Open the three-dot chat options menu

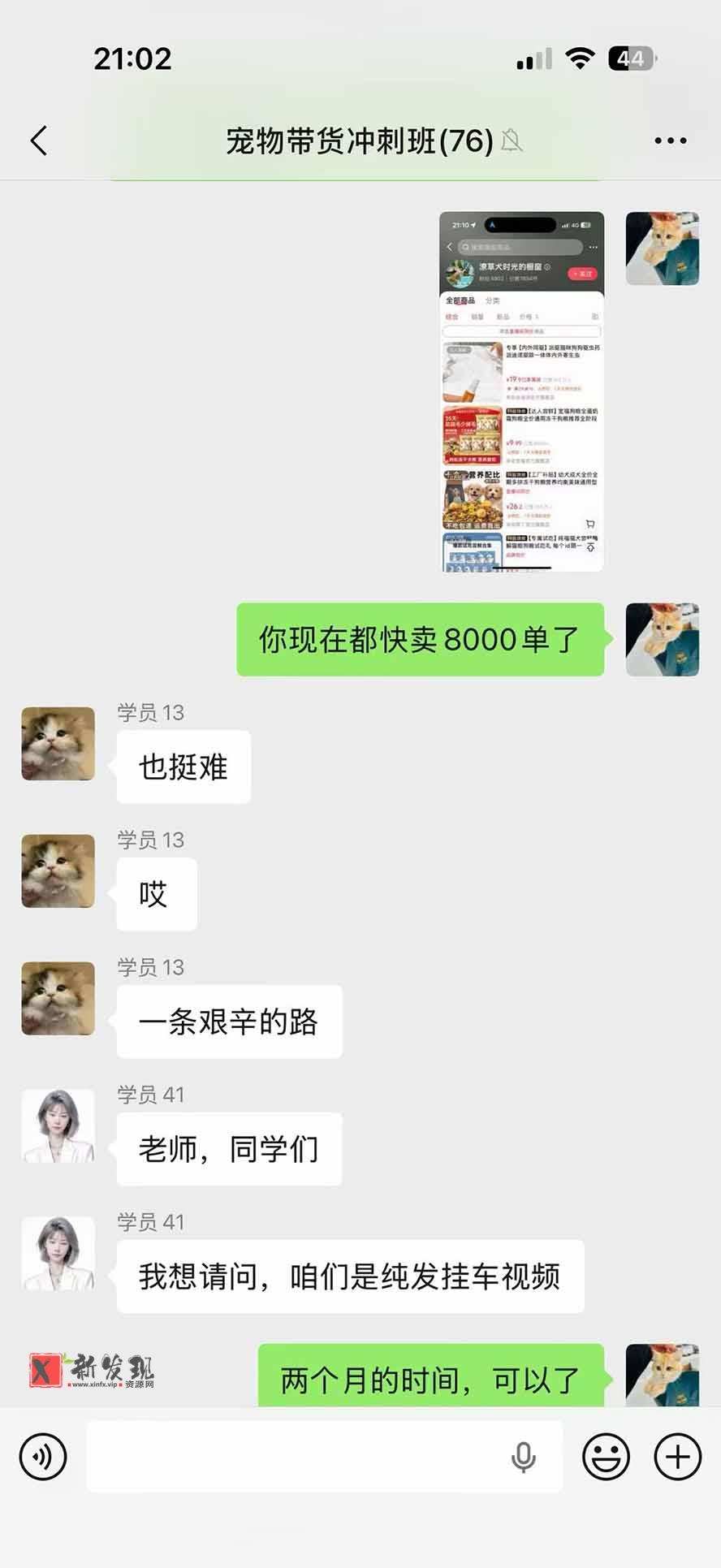(x=670, y=140)
